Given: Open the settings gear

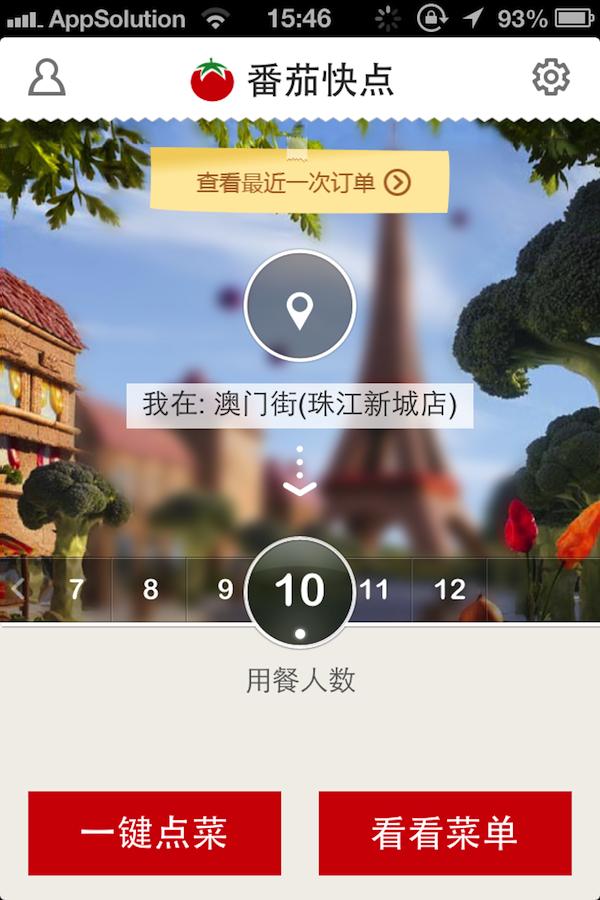Looking at the screenshot, I should coord(551,78).
